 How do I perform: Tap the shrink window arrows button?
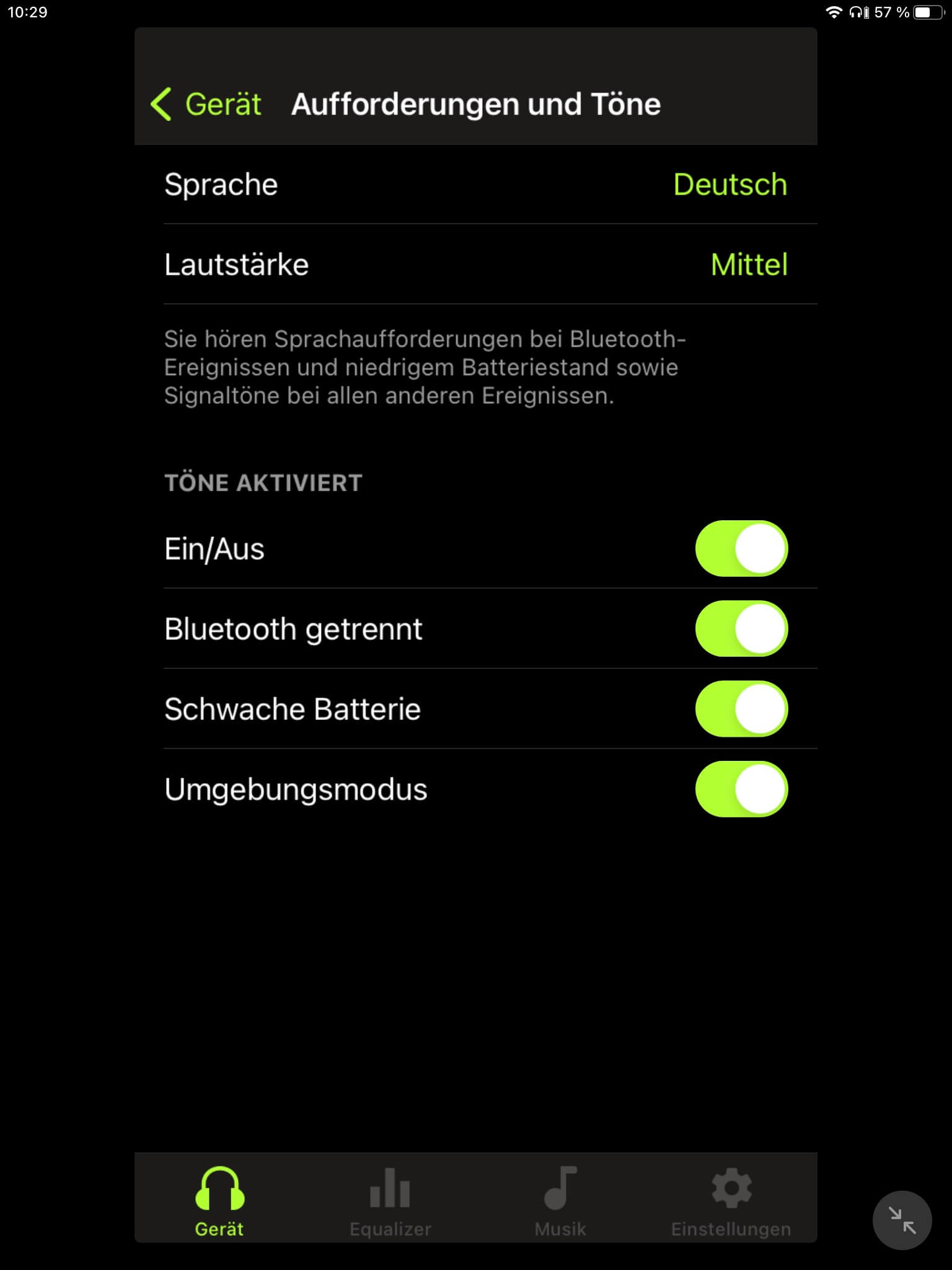(902, 1220)
